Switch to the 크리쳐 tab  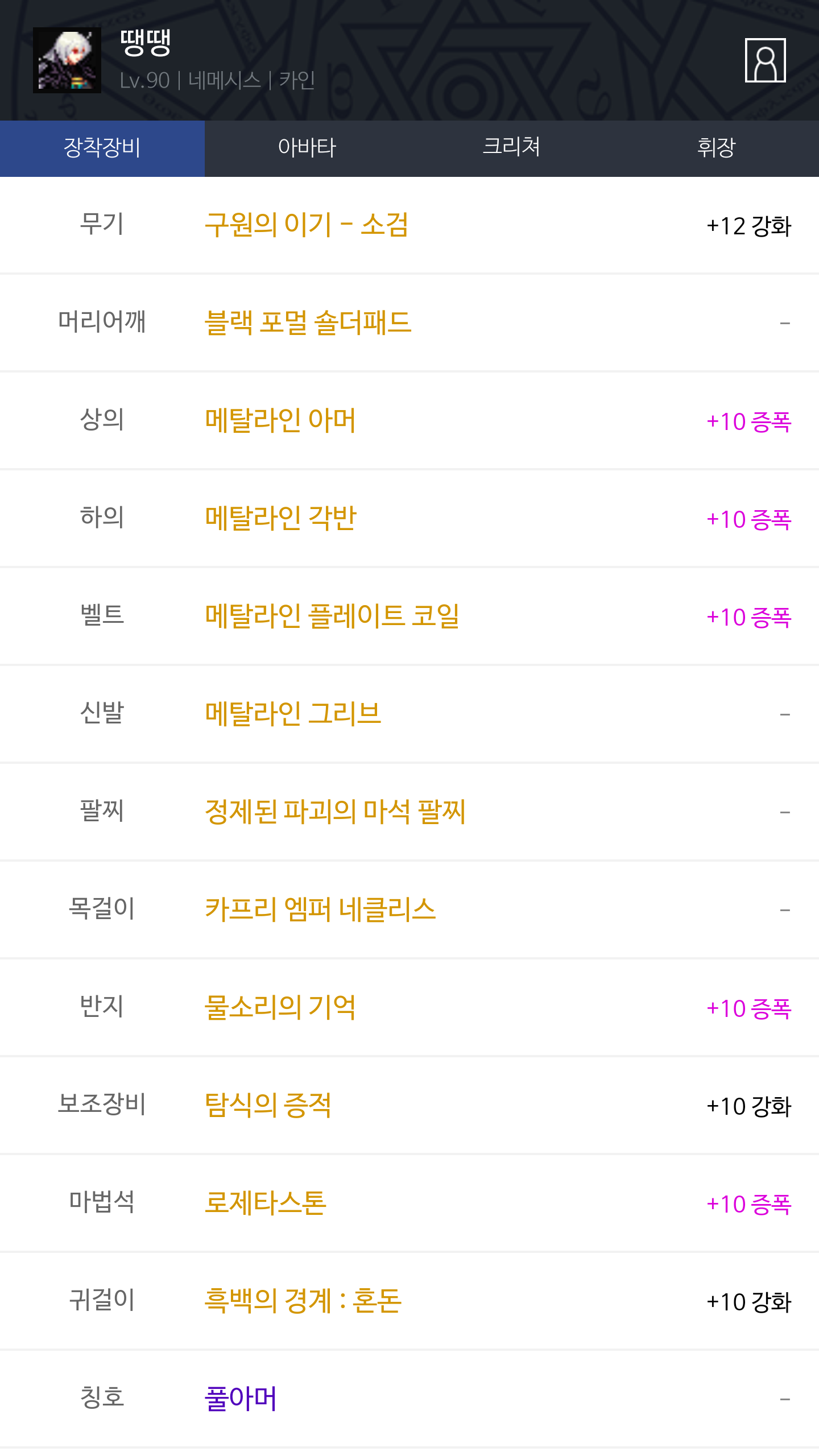point(512,148)
